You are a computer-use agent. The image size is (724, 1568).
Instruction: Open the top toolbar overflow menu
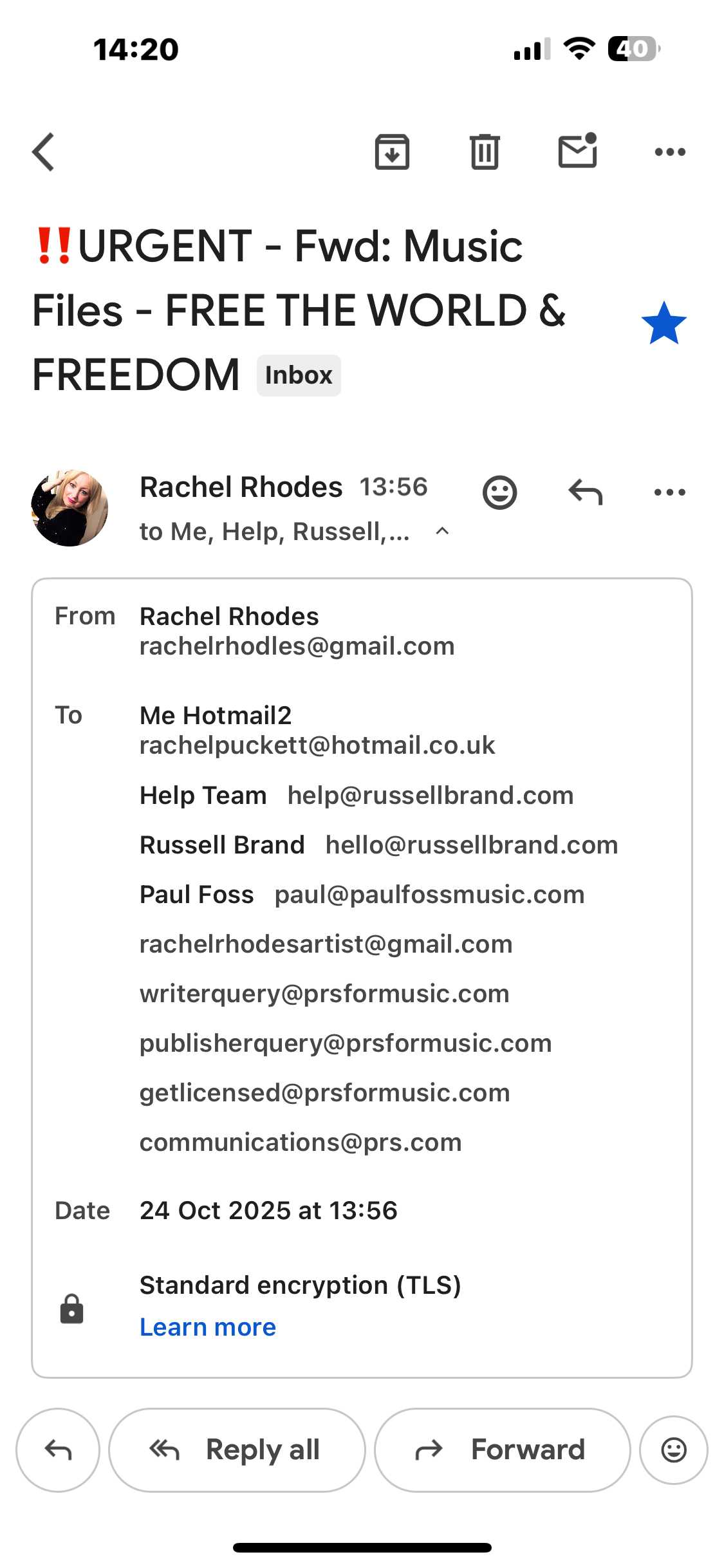670,153
